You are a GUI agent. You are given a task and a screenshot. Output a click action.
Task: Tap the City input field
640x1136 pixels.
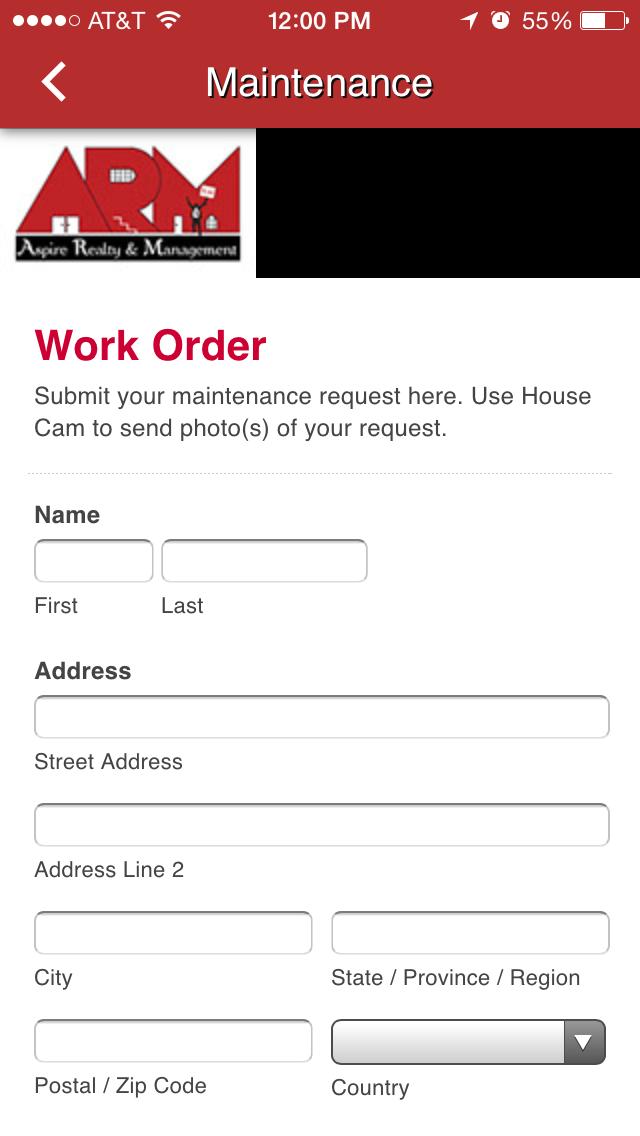[x=173, y=933]
